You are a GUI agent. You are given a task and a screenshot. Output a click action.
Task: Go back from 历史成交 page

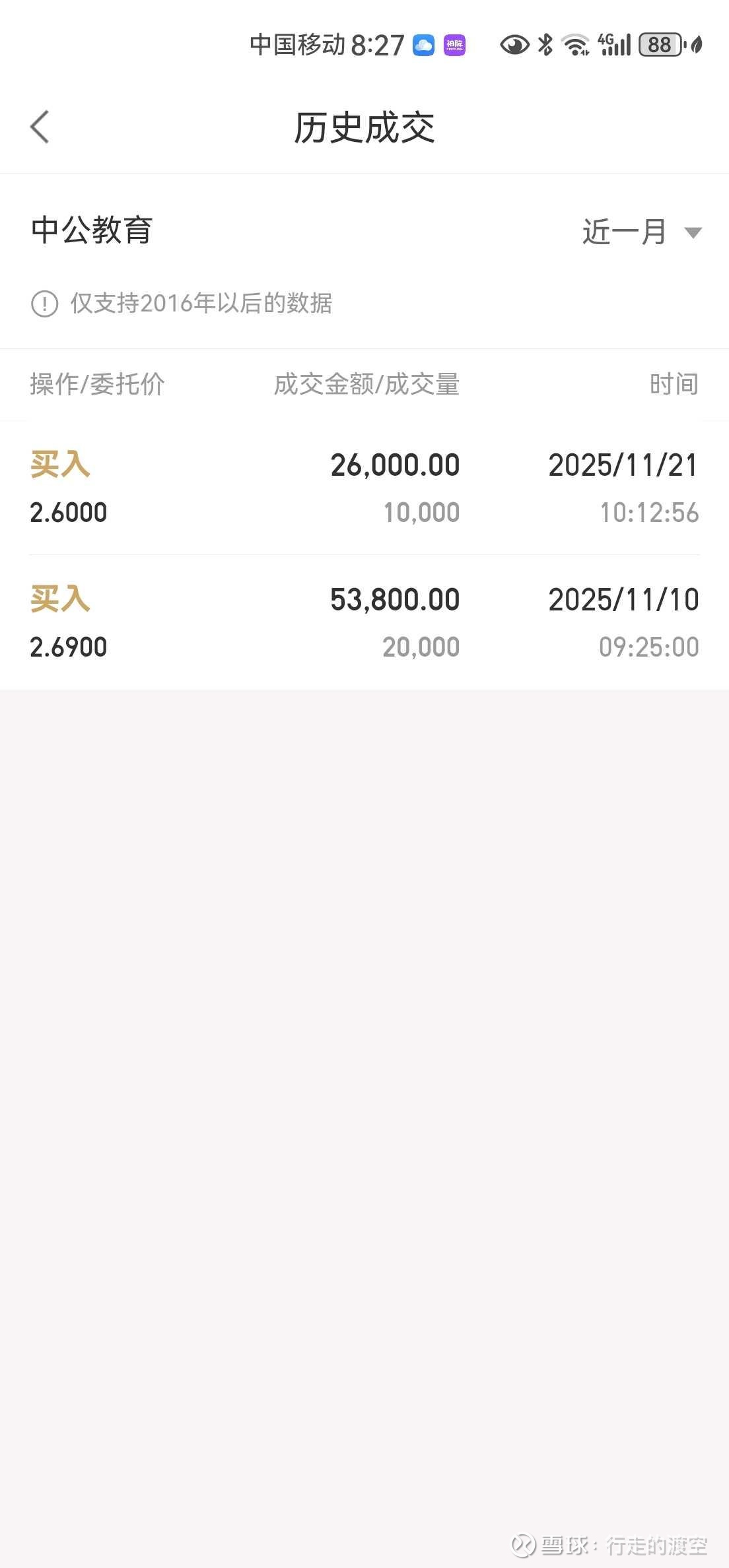point(40,127)
